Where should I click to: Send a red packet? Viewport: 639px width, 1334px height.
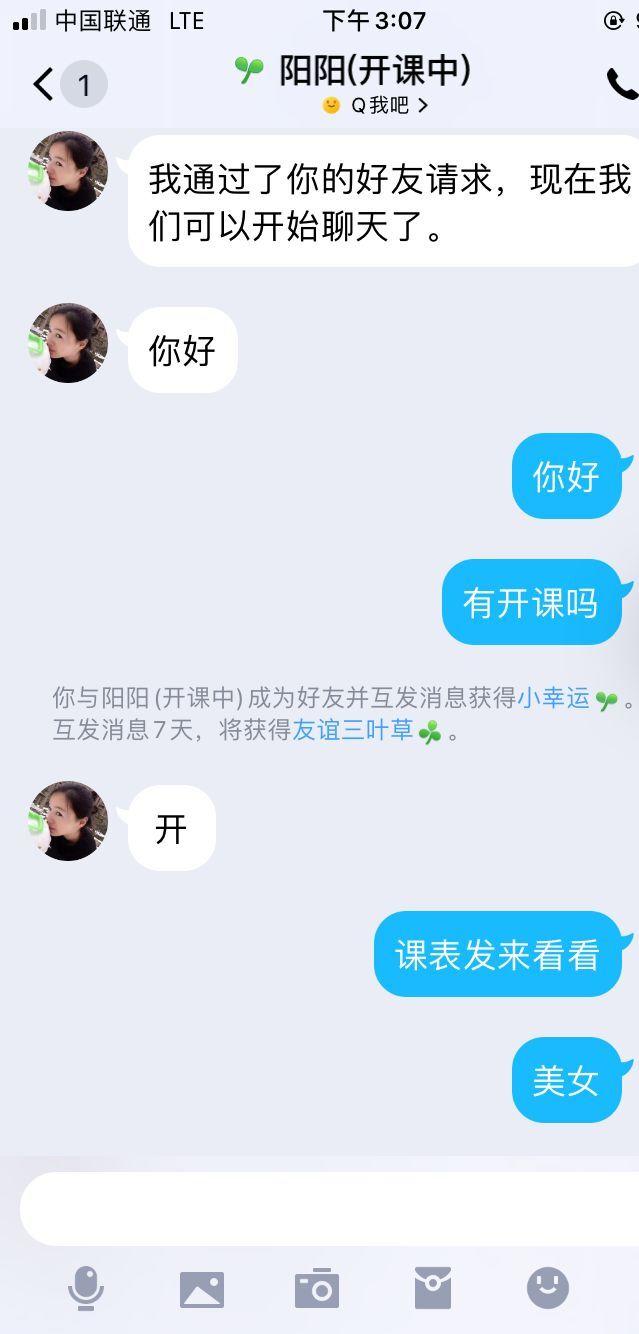pos(433,1288)
